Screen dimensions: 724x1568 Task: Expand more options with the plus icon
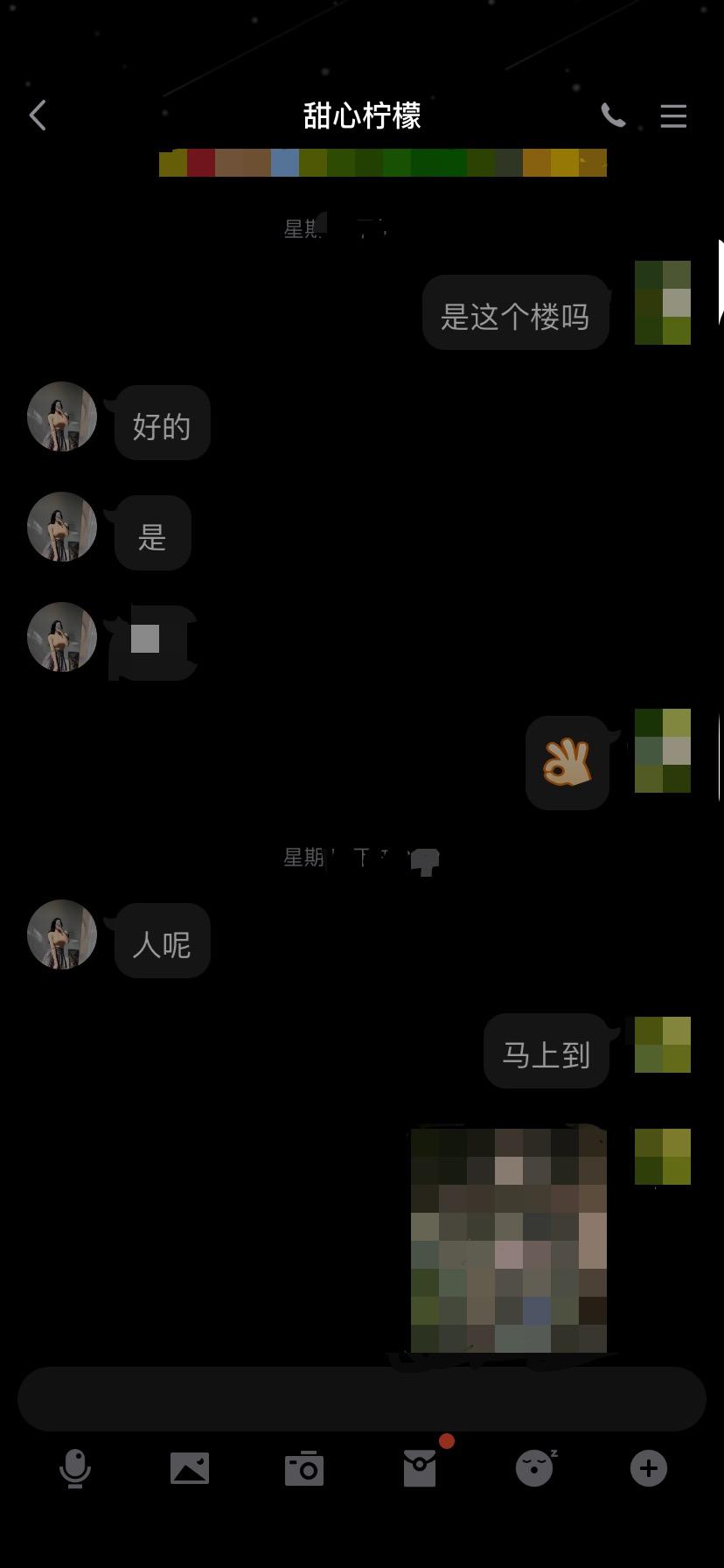(x=649, y=1468)
